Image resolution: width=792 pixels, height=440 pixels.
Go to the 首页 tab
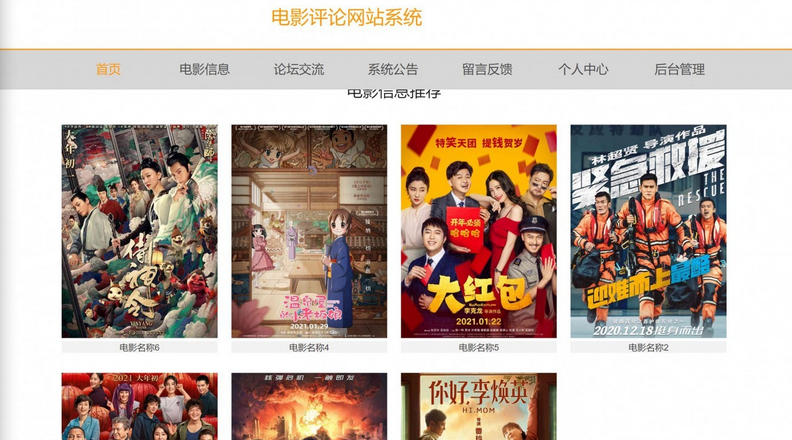pos(108,70)
